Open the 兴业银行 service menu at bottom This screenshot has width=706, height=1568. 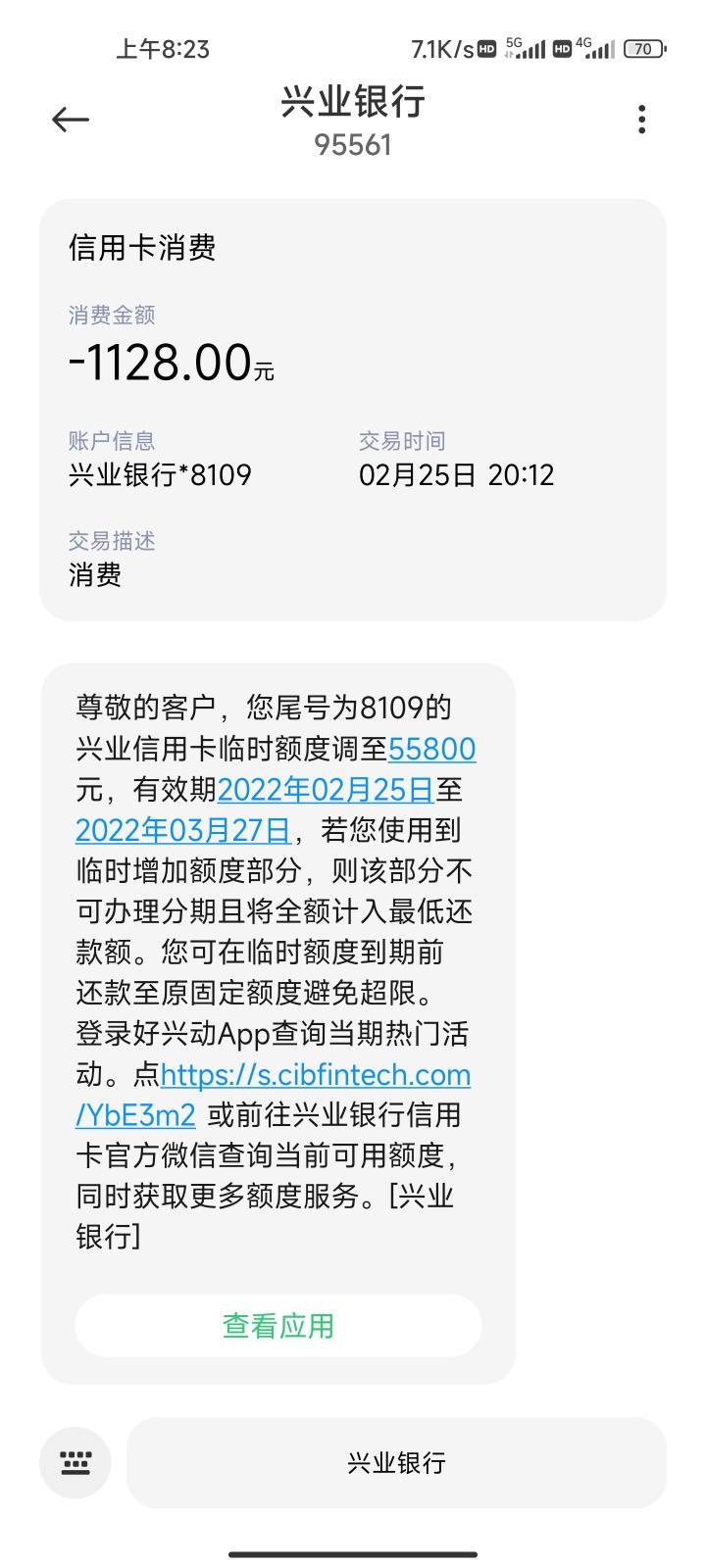[396, 1463]
